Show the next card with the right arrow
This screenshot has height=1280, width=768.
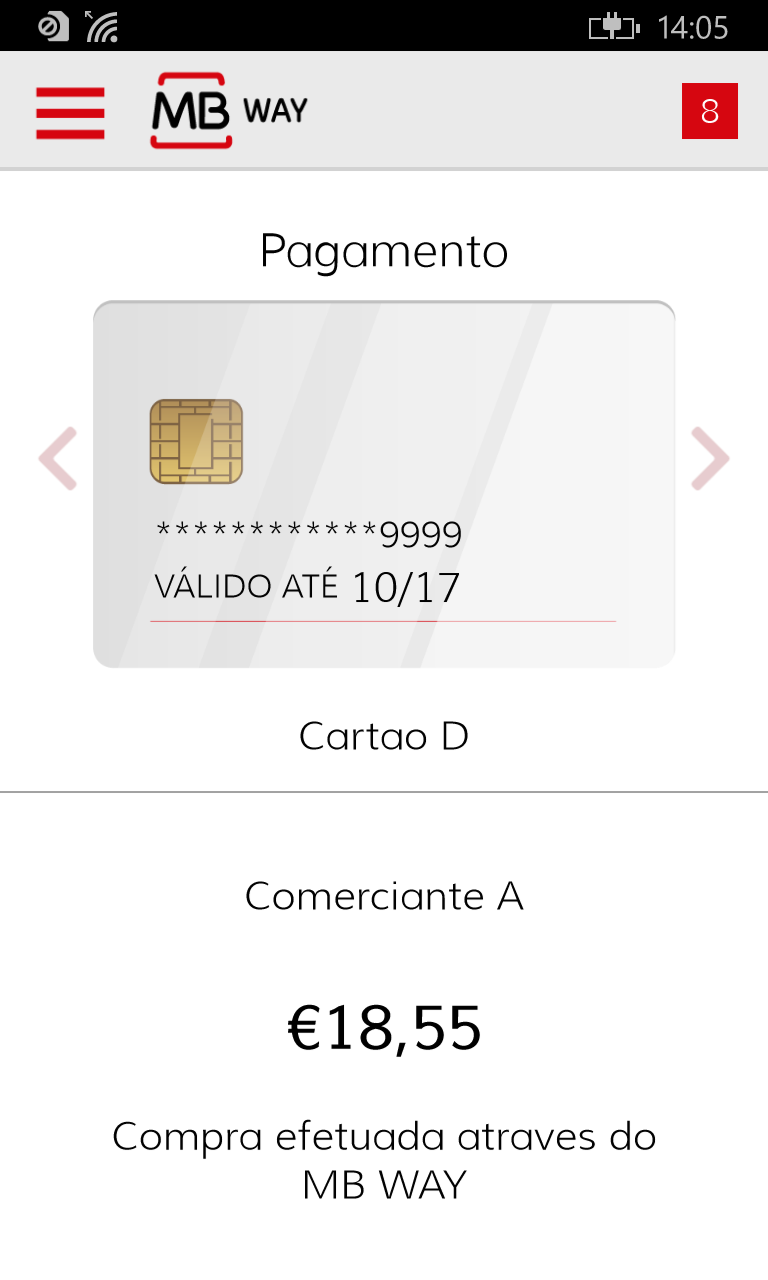[709, 458]
